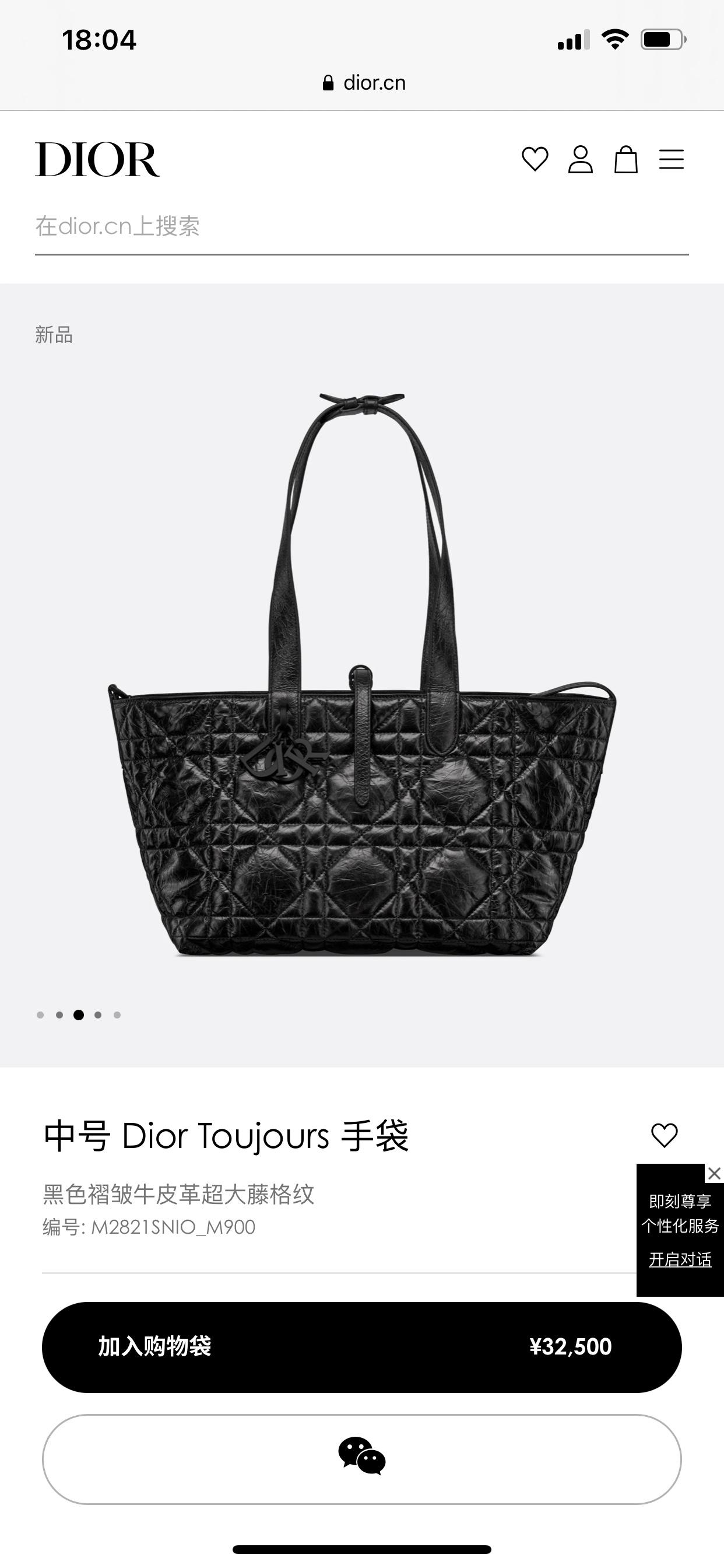Screen dimensions: 724x1568
Task: Open the hamburger menu
Action: pos(671,159)
